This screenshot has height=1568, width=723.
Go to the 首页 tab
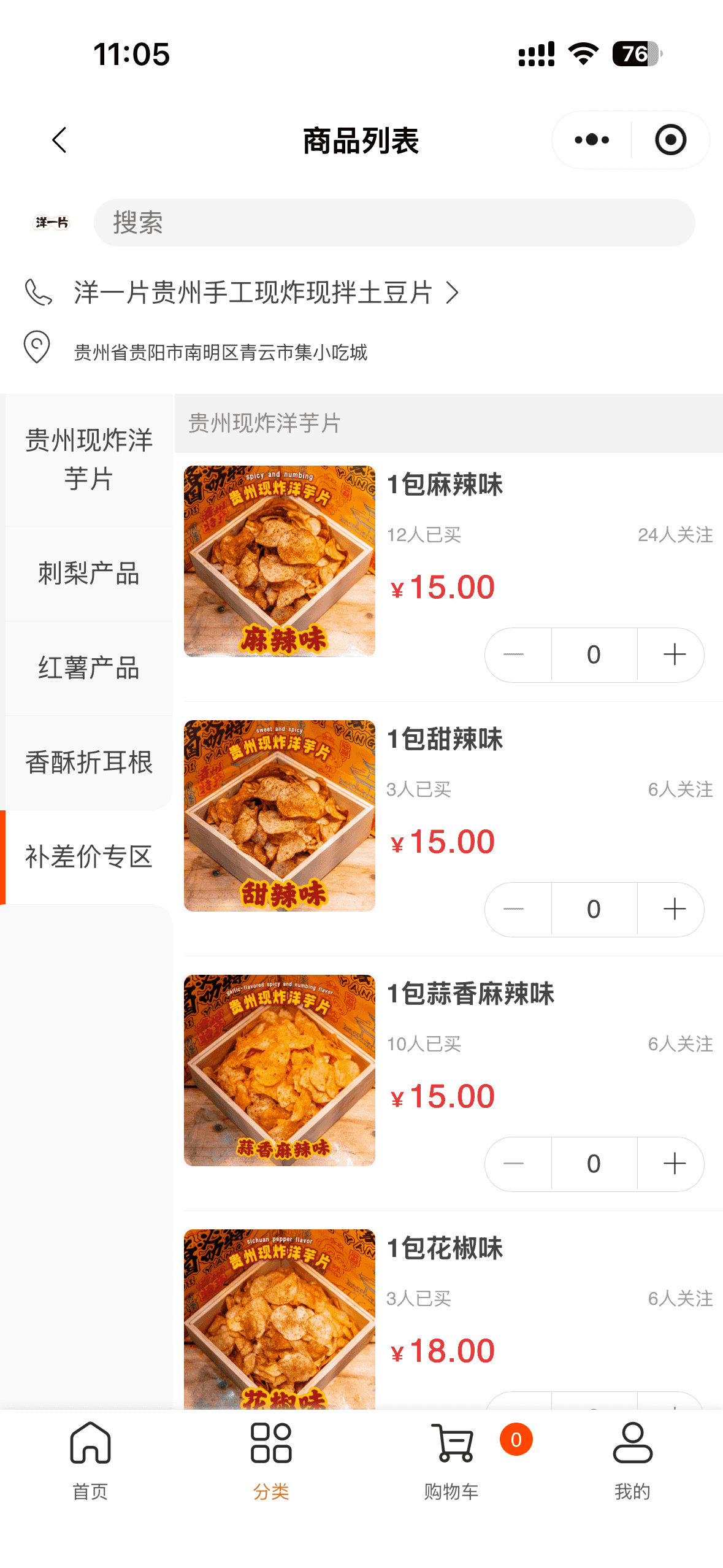point(90,1461)
